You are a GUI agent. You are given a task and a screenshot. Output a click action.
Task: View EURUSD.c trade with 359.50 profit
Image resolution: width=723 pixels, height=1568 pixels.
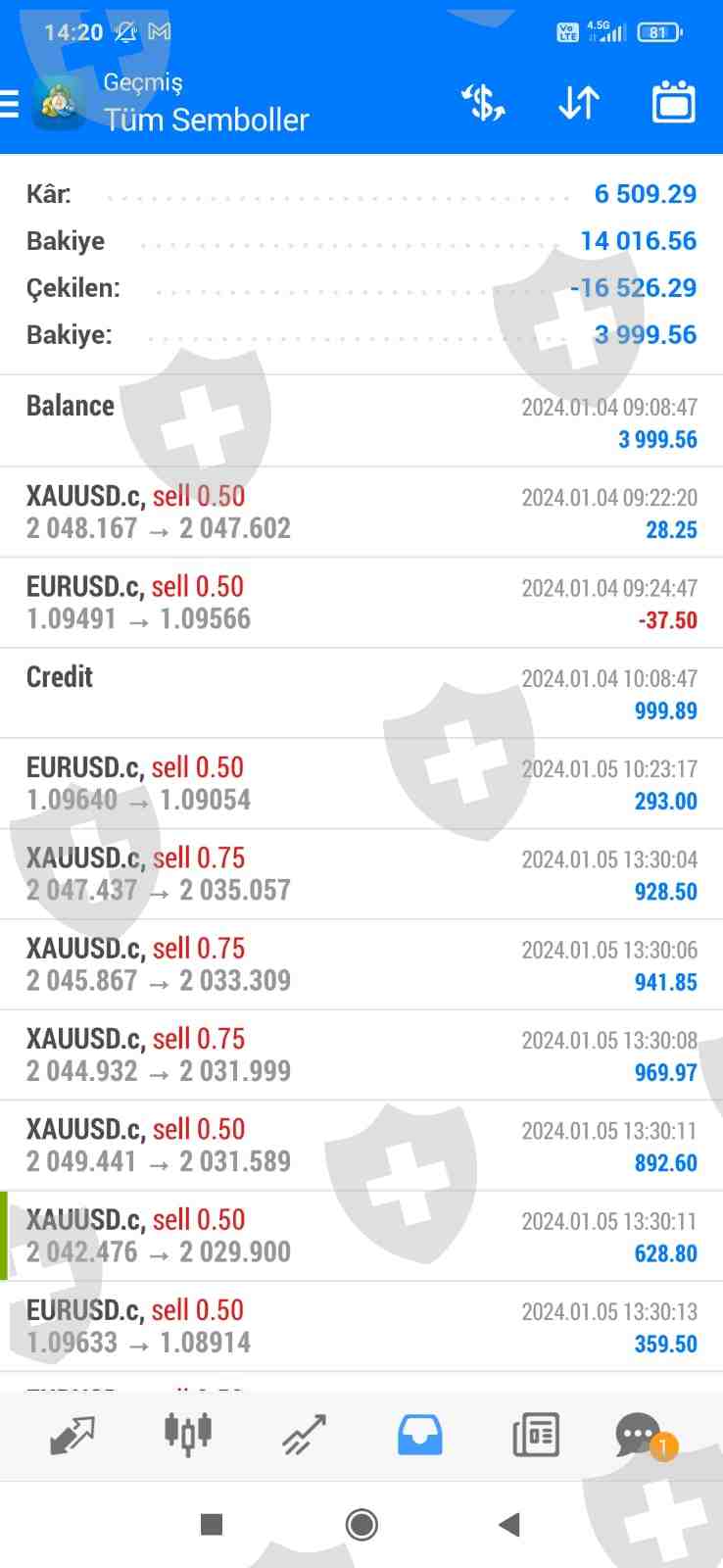[x=361, y=1326]
